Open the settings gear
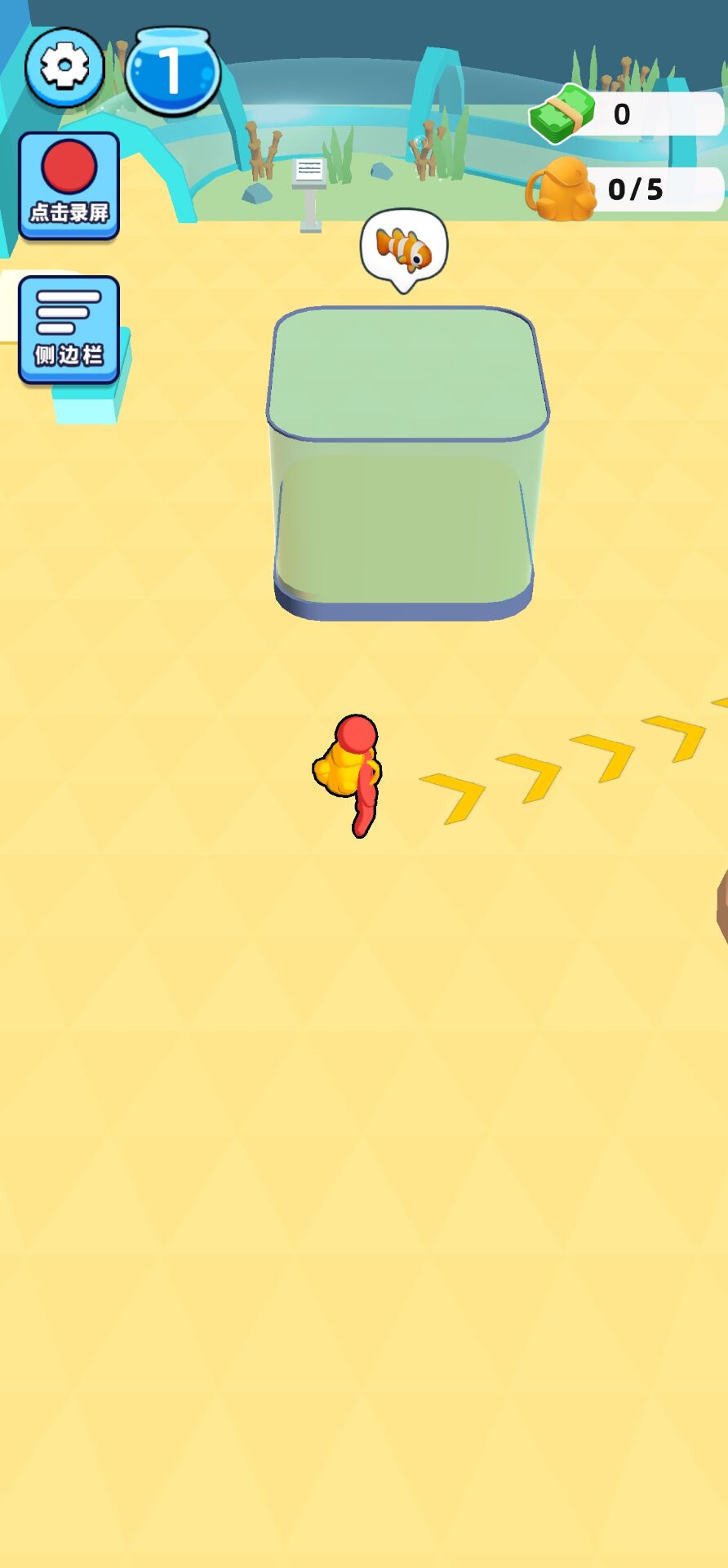Viewport: 728px width, 1568px height. pyautogui.click(x=64, y=68)
